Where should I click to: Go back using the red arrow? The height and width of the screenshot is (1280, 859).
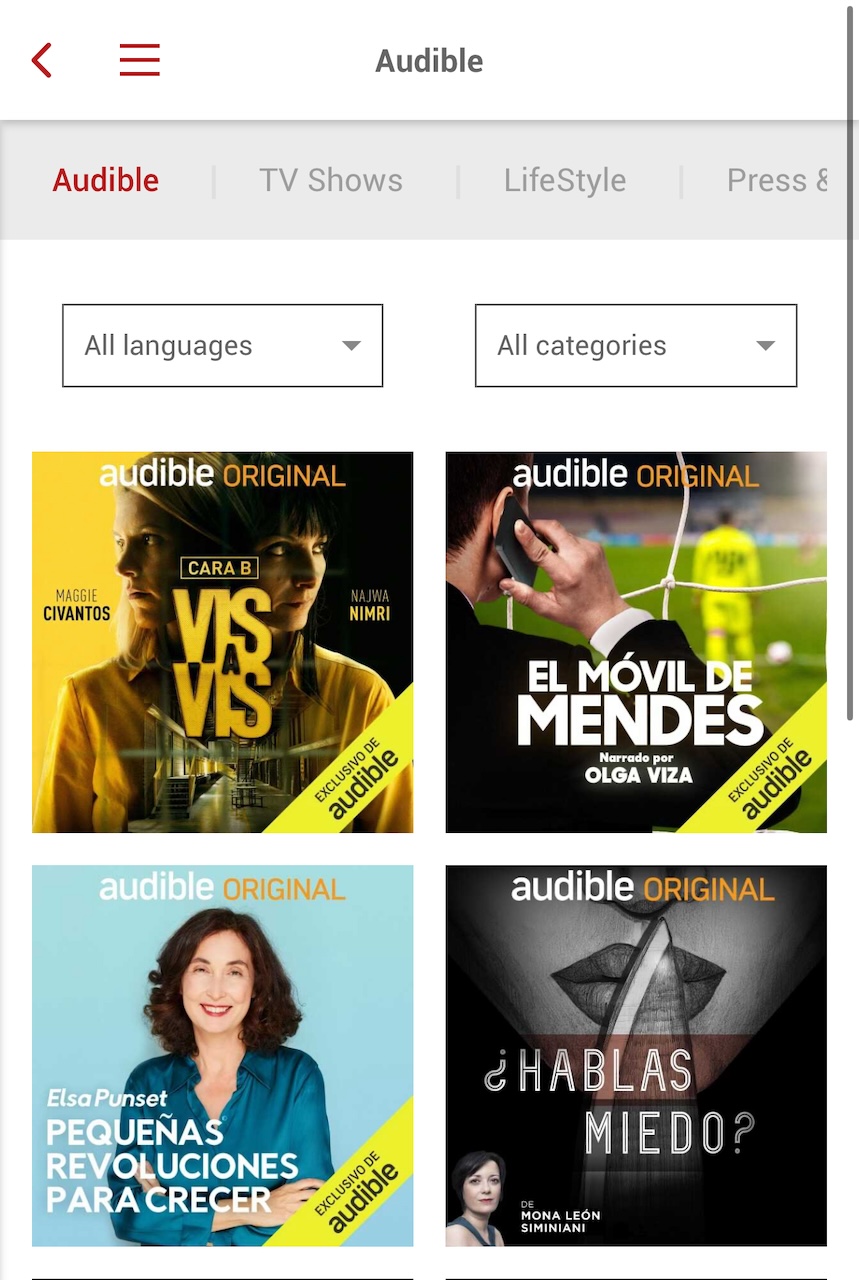point(41,61)
